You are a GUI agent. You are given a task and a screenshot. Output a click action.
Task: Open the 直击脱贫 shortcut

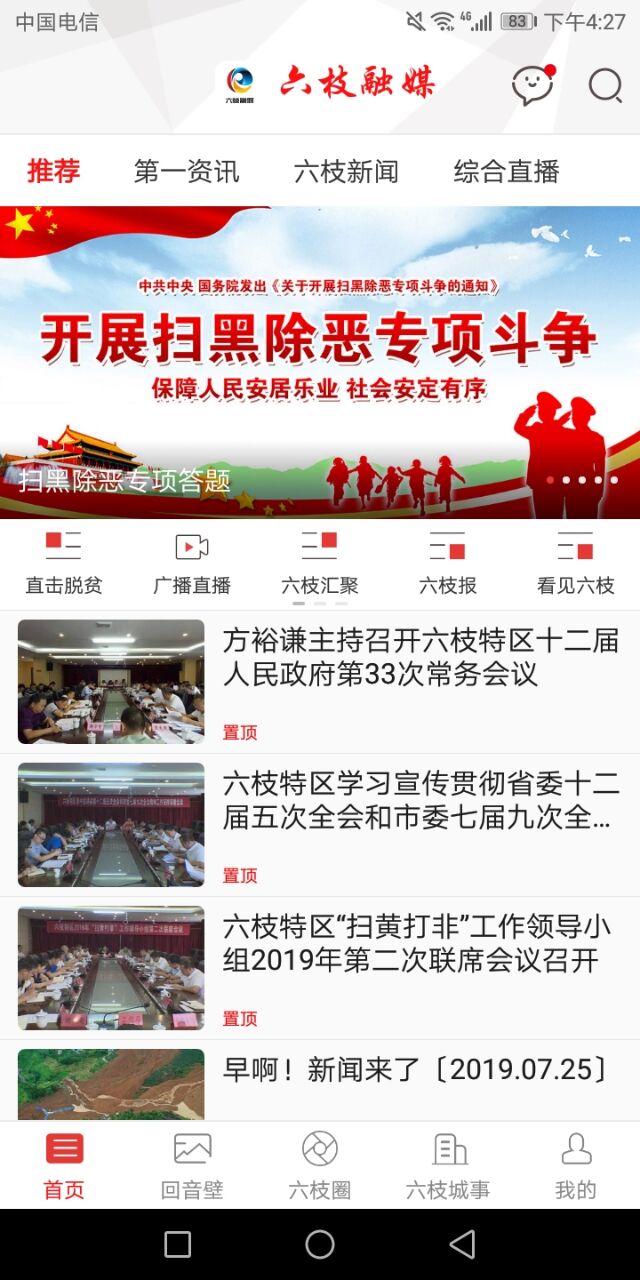(64, 564)
